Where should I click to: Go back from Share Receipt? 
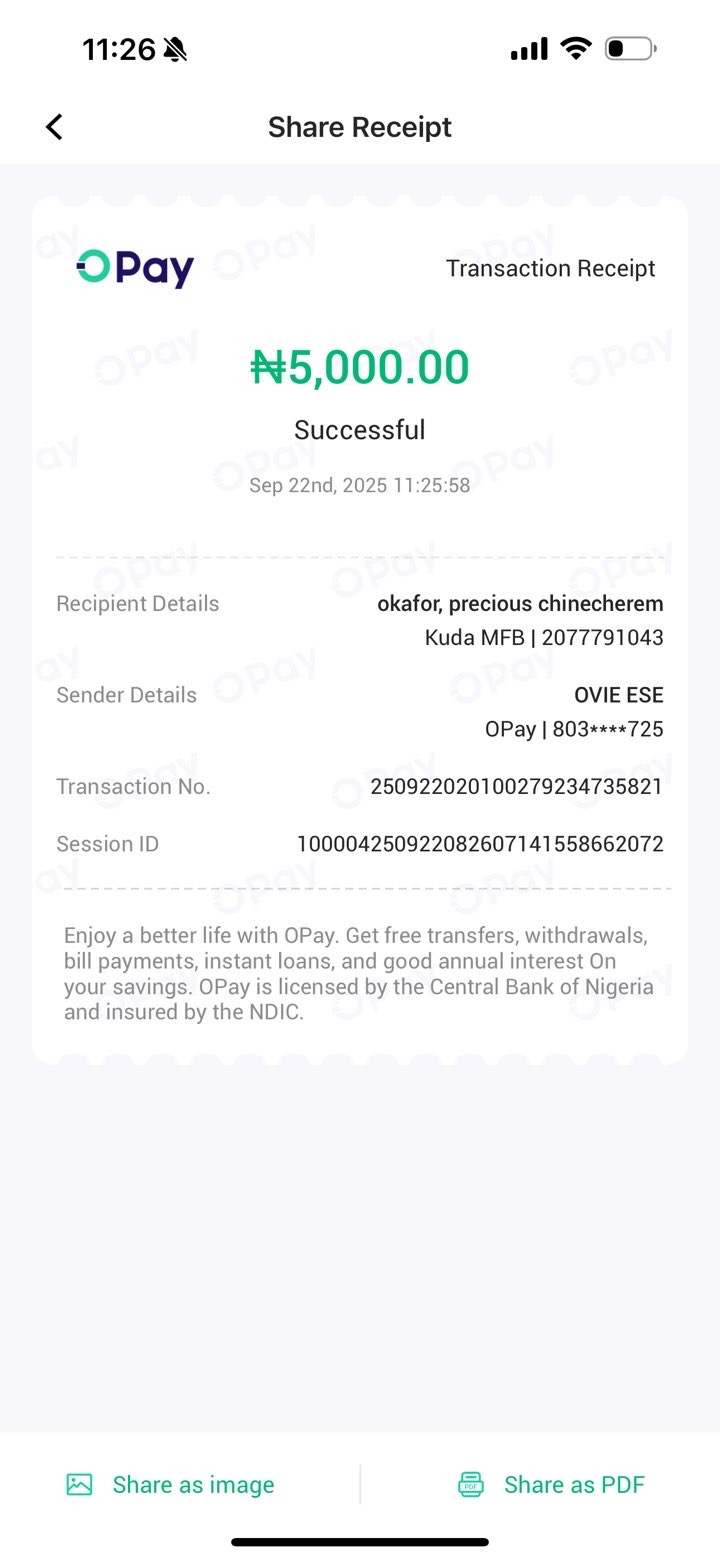coord(54,127)
